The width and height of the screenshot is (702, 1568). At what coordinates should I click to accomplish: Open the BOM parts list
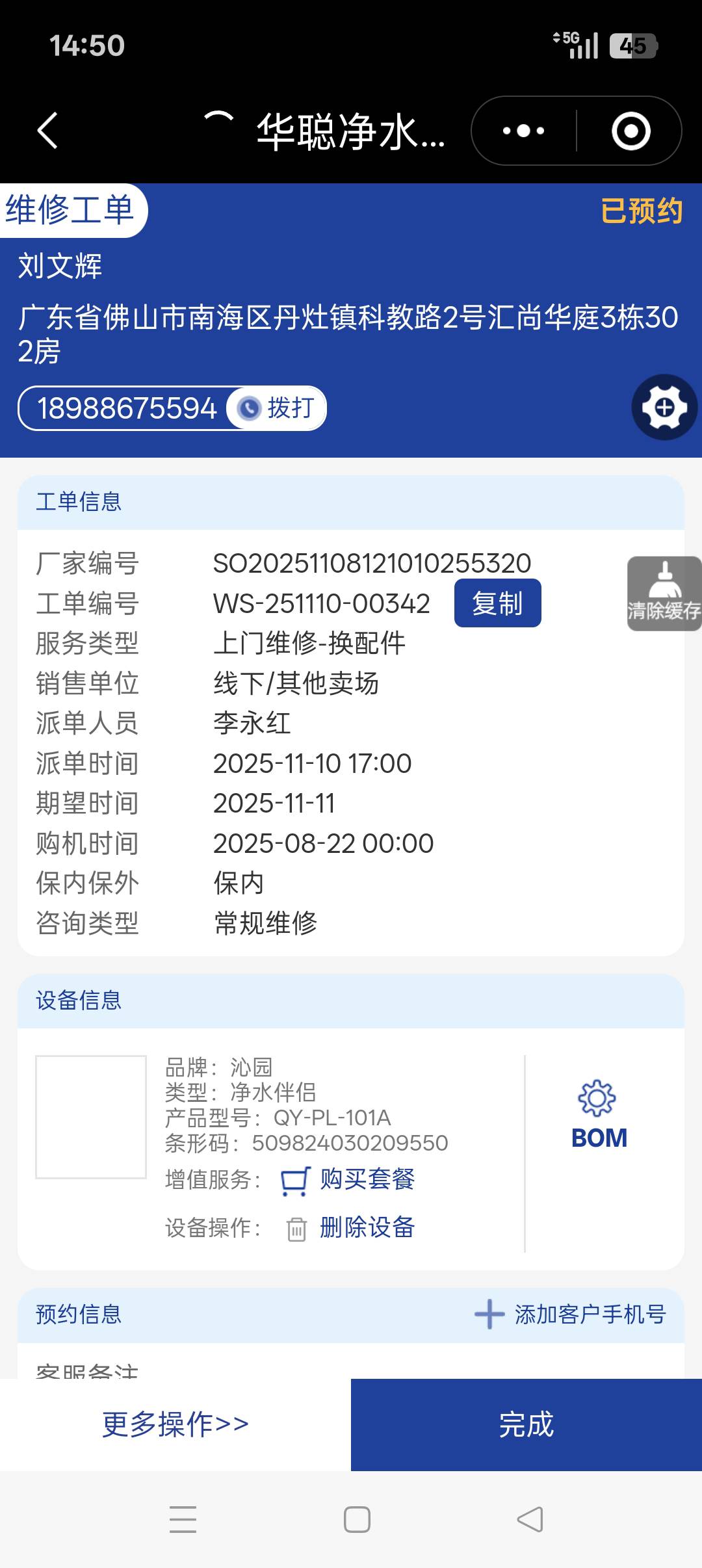pos(599,1116)
